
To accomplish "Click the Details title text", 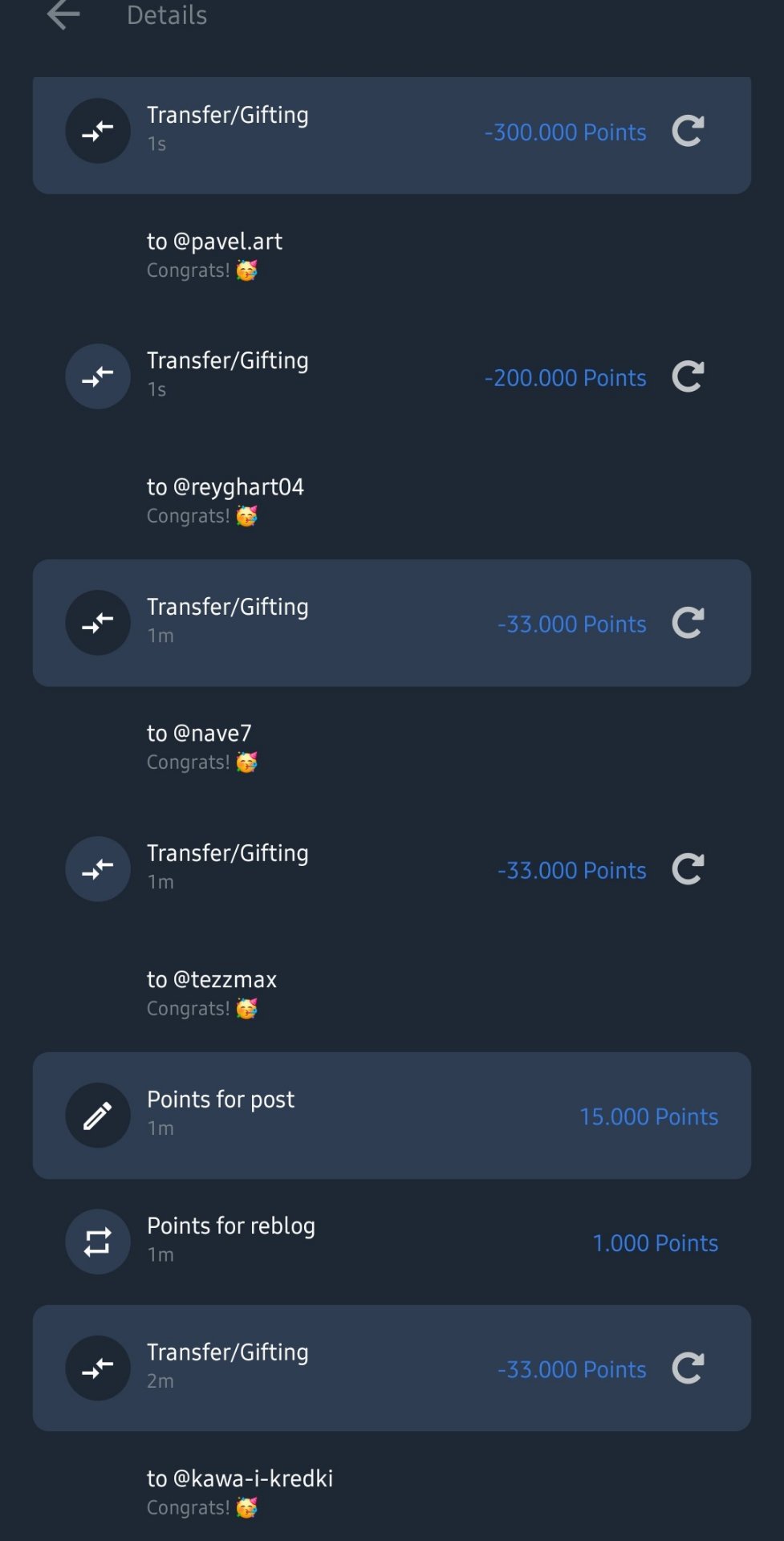I will pos(166,16).
